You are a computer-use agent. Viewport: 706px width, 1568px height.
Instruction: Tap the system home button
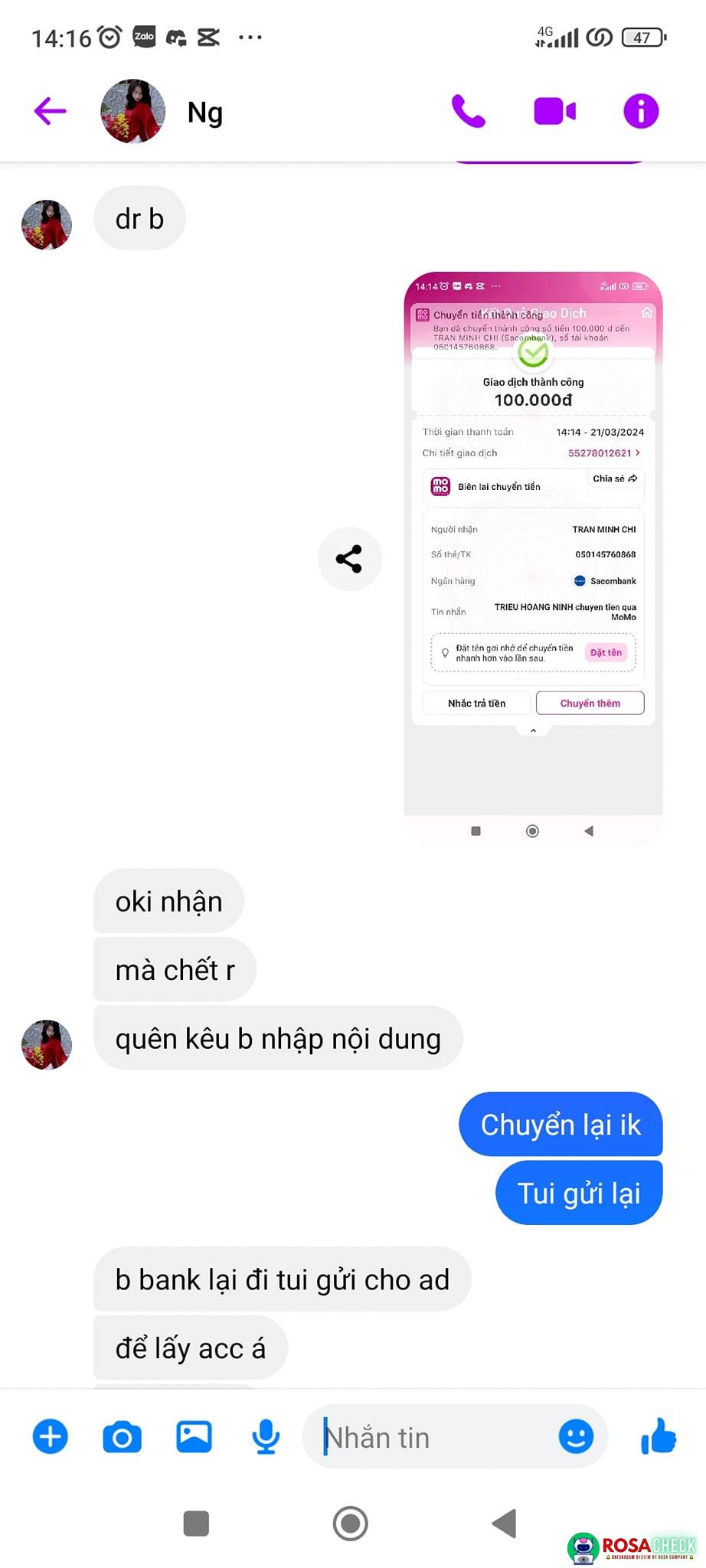pos(351,1524)
